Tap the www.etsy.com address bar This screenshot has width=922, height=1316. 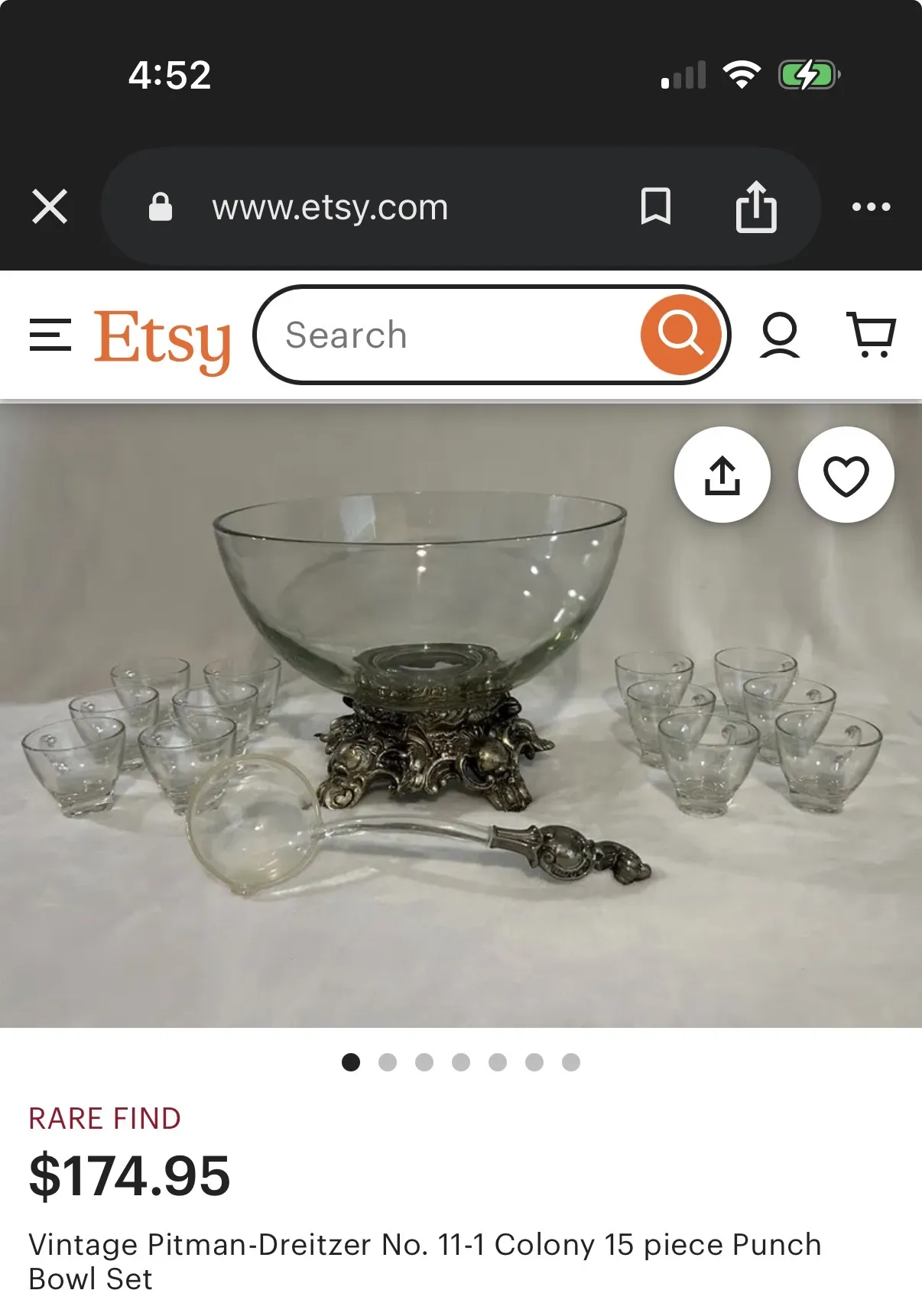tap(330, 207)
